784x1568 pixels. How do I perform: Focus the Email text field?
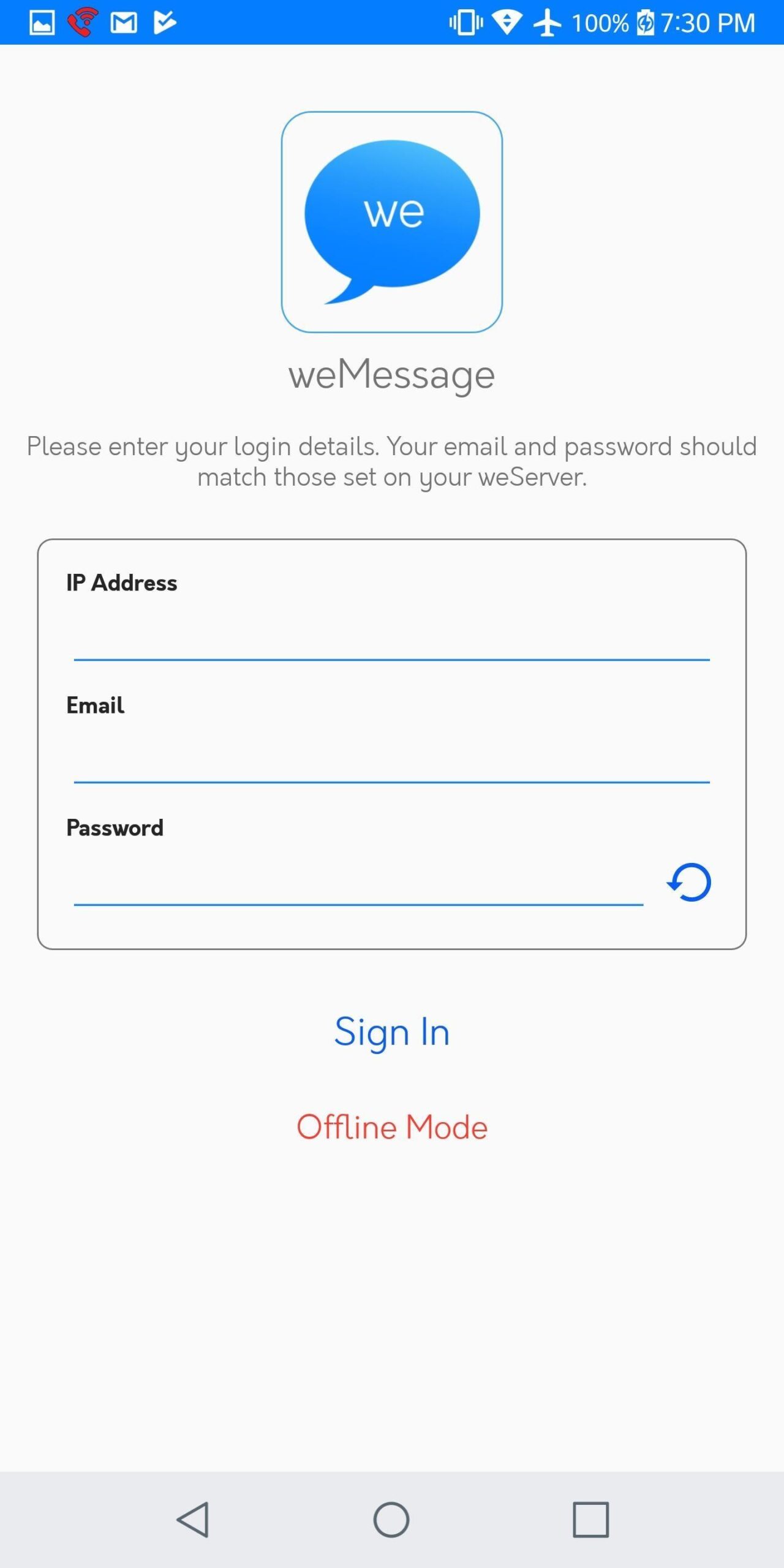[391, 759]
